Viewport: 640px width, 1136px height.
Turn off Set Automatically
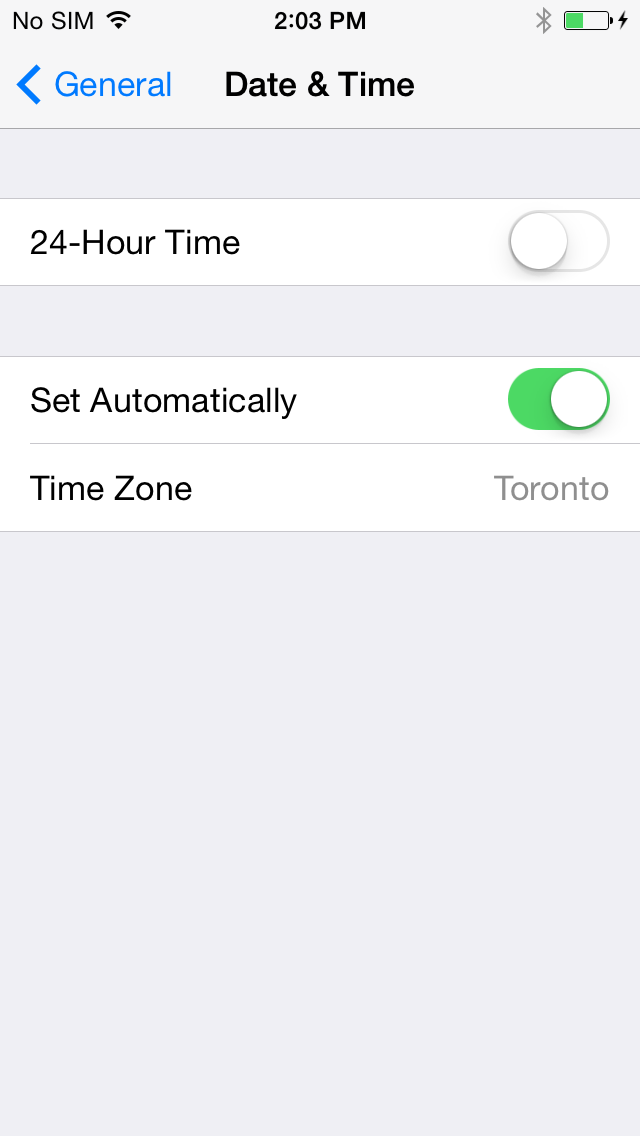click(558, 399)
